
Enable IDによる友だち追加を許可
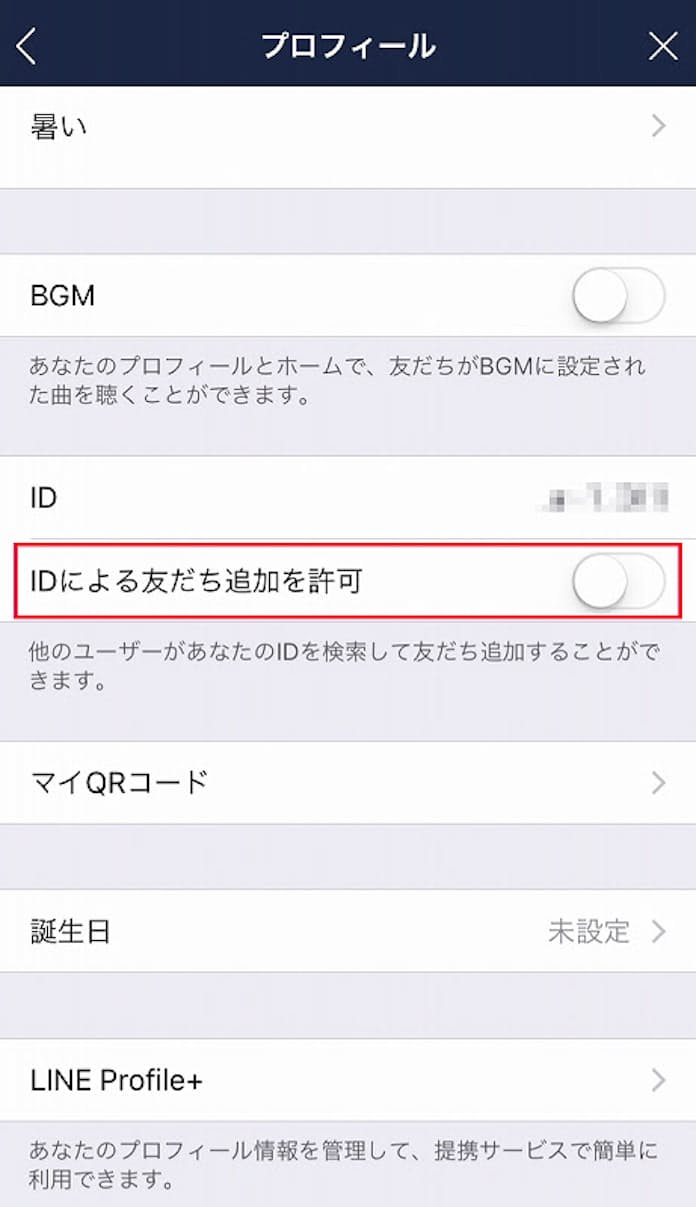pos(618,582)
